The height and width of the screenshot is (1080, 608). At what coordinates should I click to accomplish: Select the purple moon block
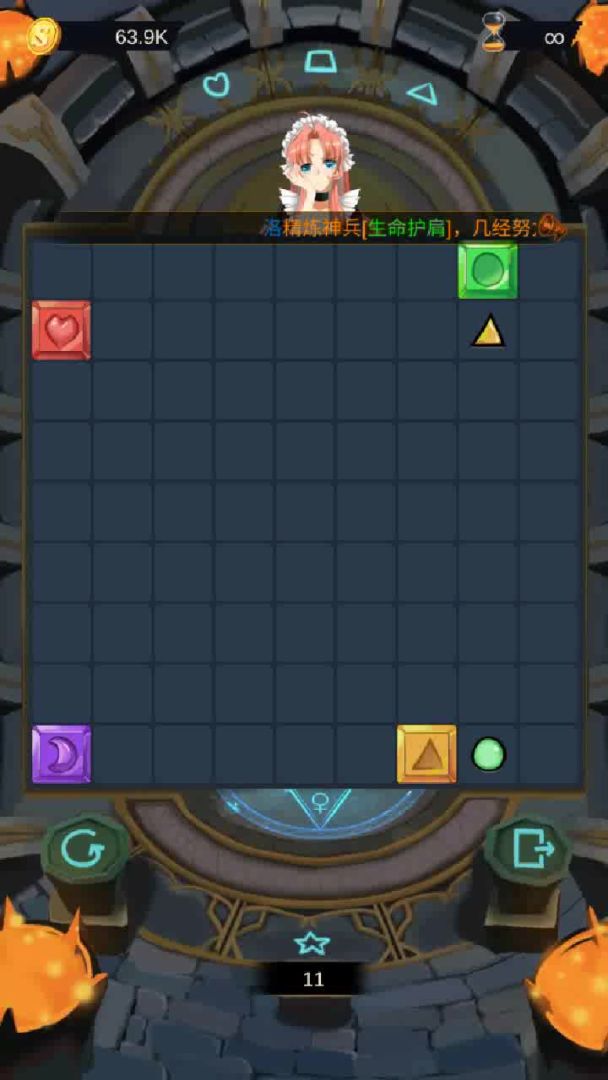click(61, 754)
